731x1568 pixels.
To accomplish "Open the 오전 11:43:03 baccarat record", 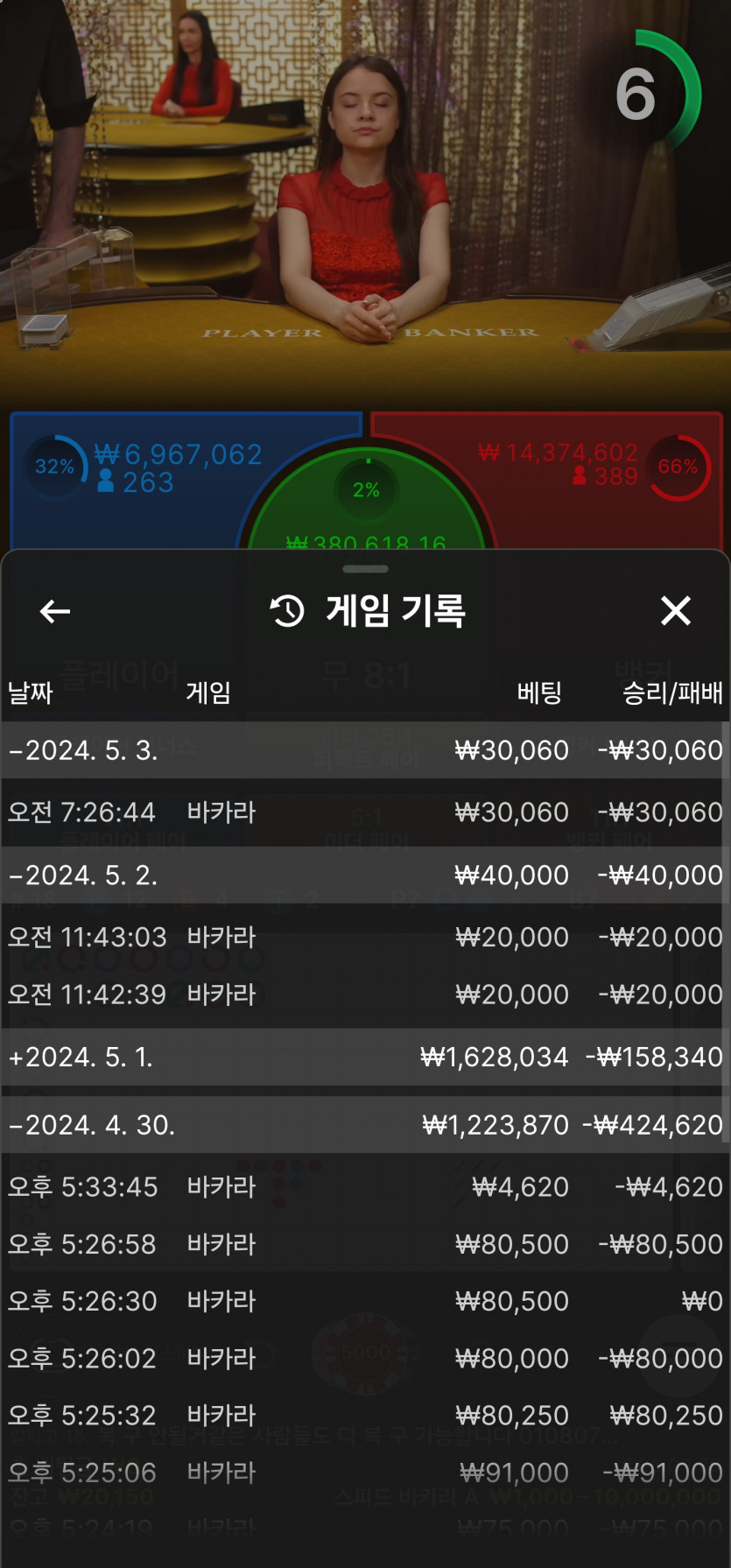I will [365, 938].
